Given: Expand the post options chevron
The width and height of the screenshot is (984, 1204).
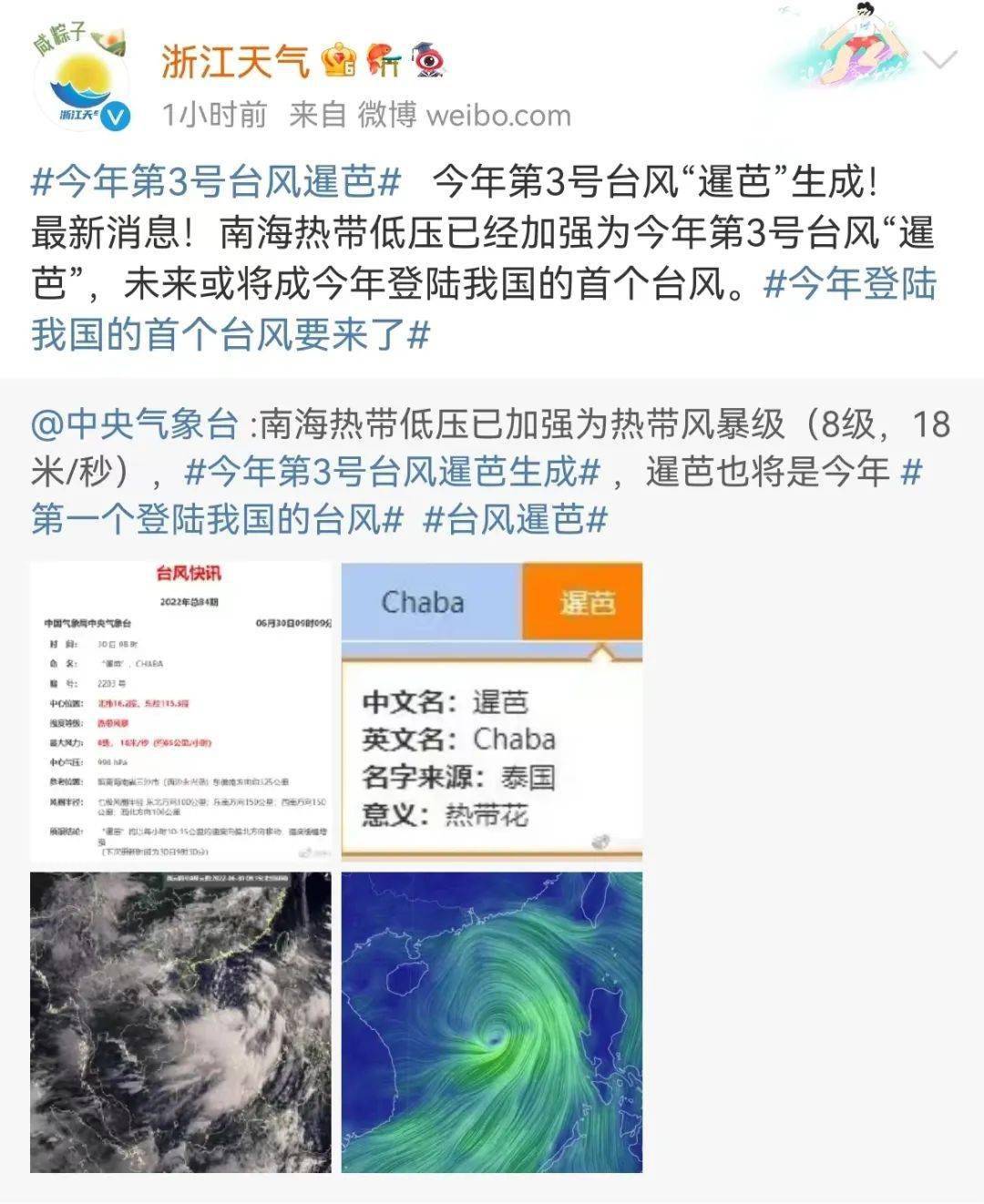Looking at the screenshot, I should 939,61.
